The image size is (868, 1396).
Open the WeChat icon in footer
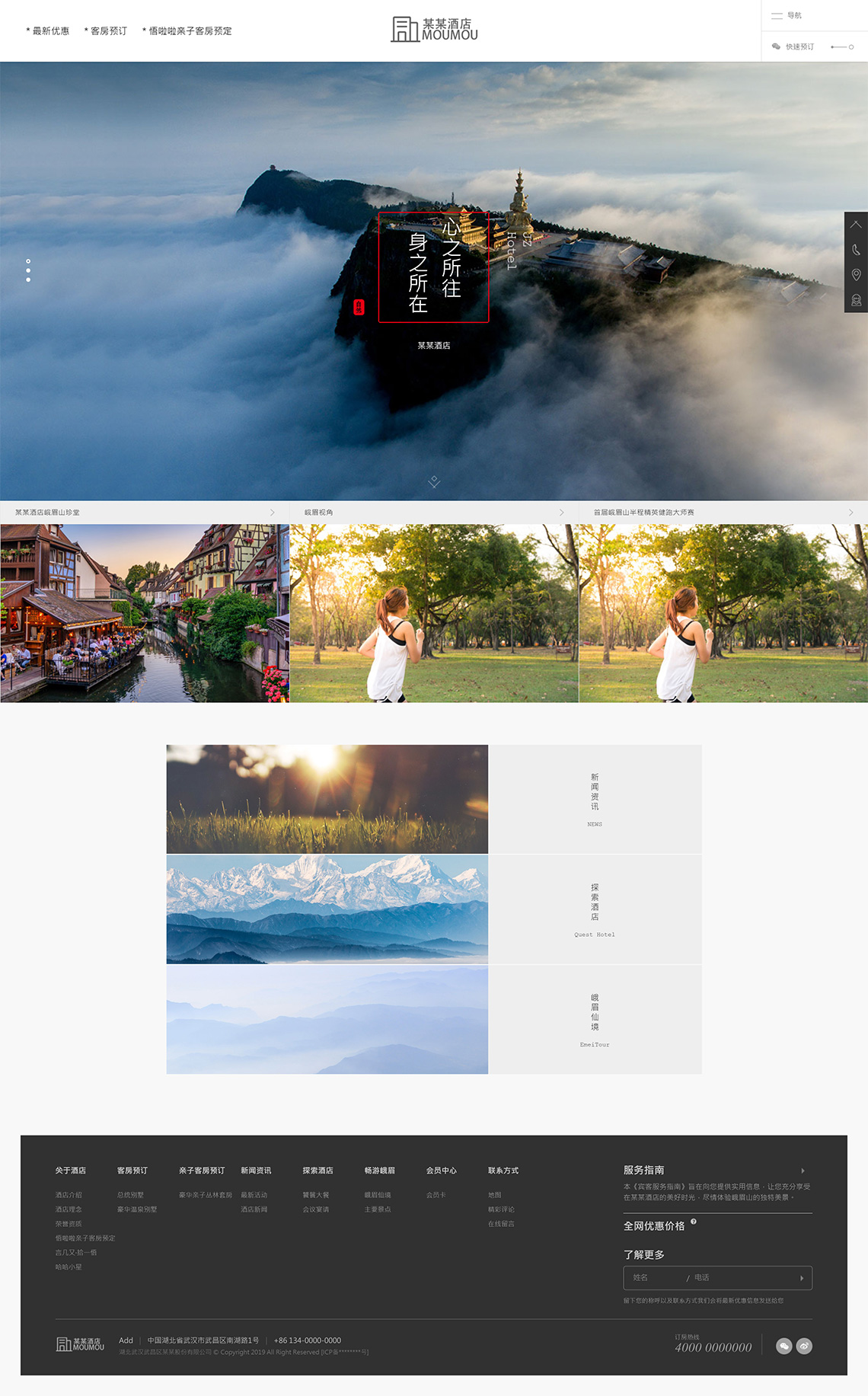point(783,1346)
